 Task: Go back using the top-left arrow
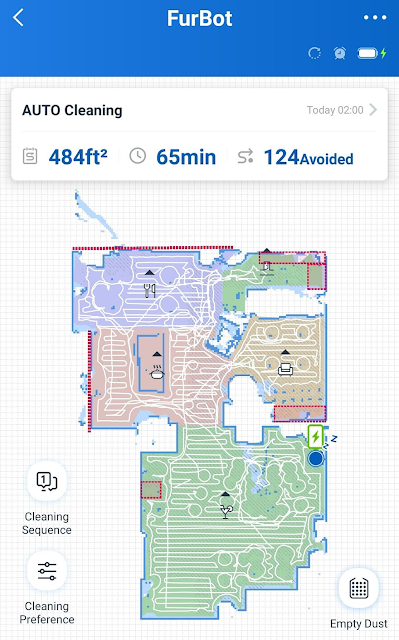click(x=18, y=18)
